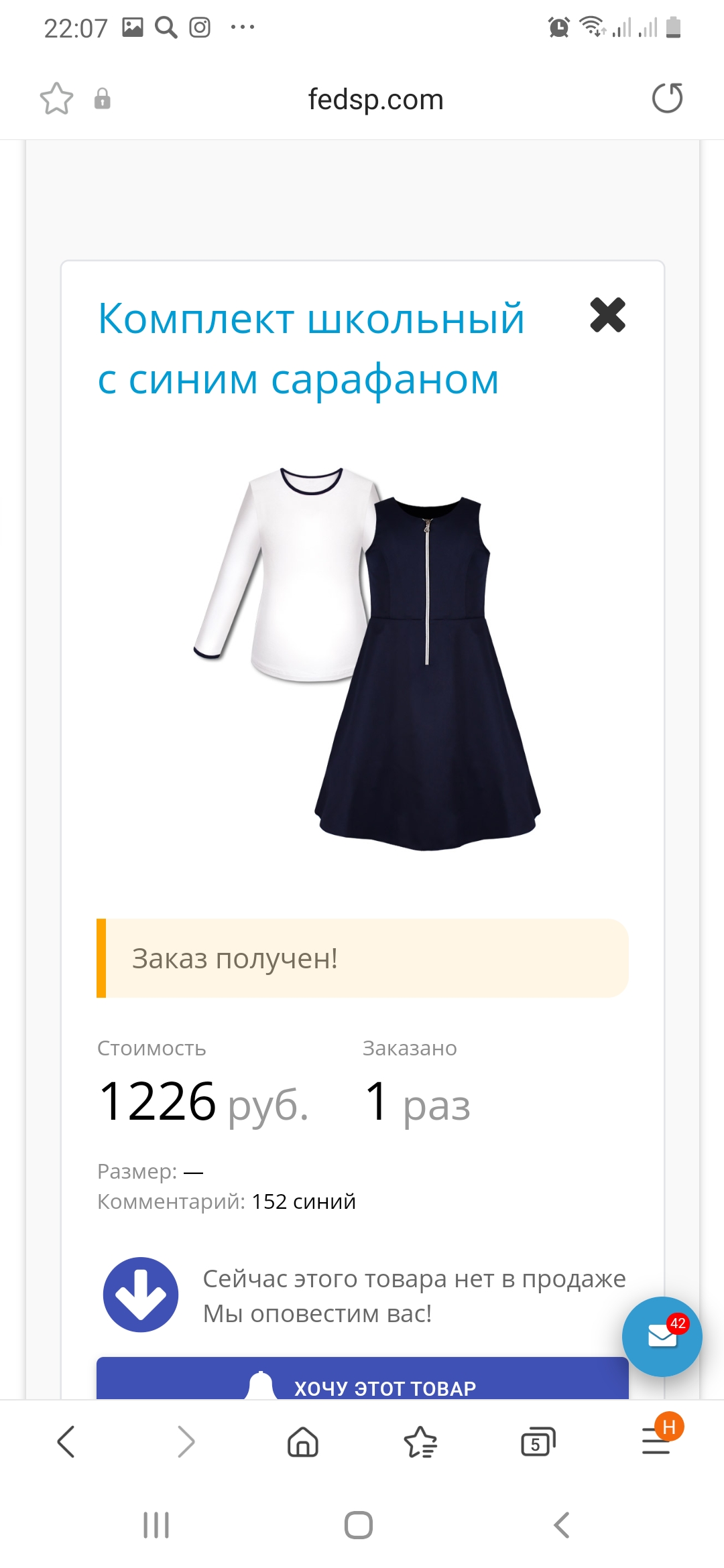Screen dimensions: 724x1568
Task: Bookmark this page with the star icon
Action: click(x=56, y=99)
